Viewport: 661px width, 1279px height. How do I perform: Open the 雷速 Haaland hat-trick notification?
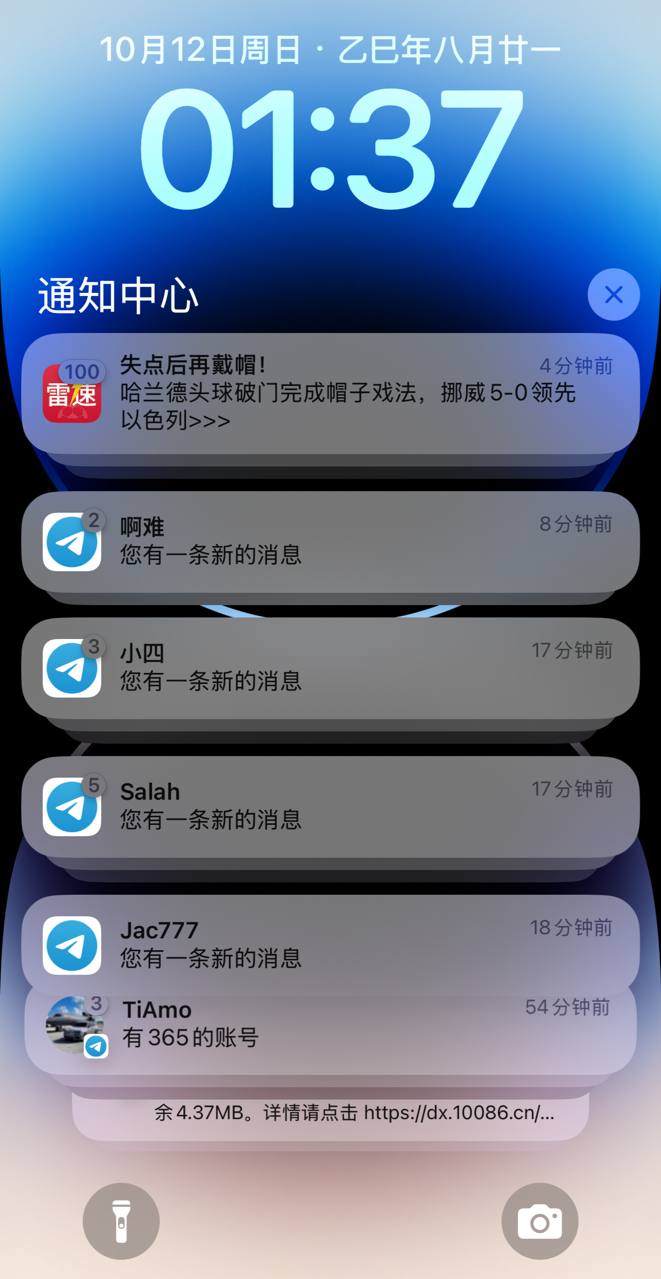(x=330, y=392)
